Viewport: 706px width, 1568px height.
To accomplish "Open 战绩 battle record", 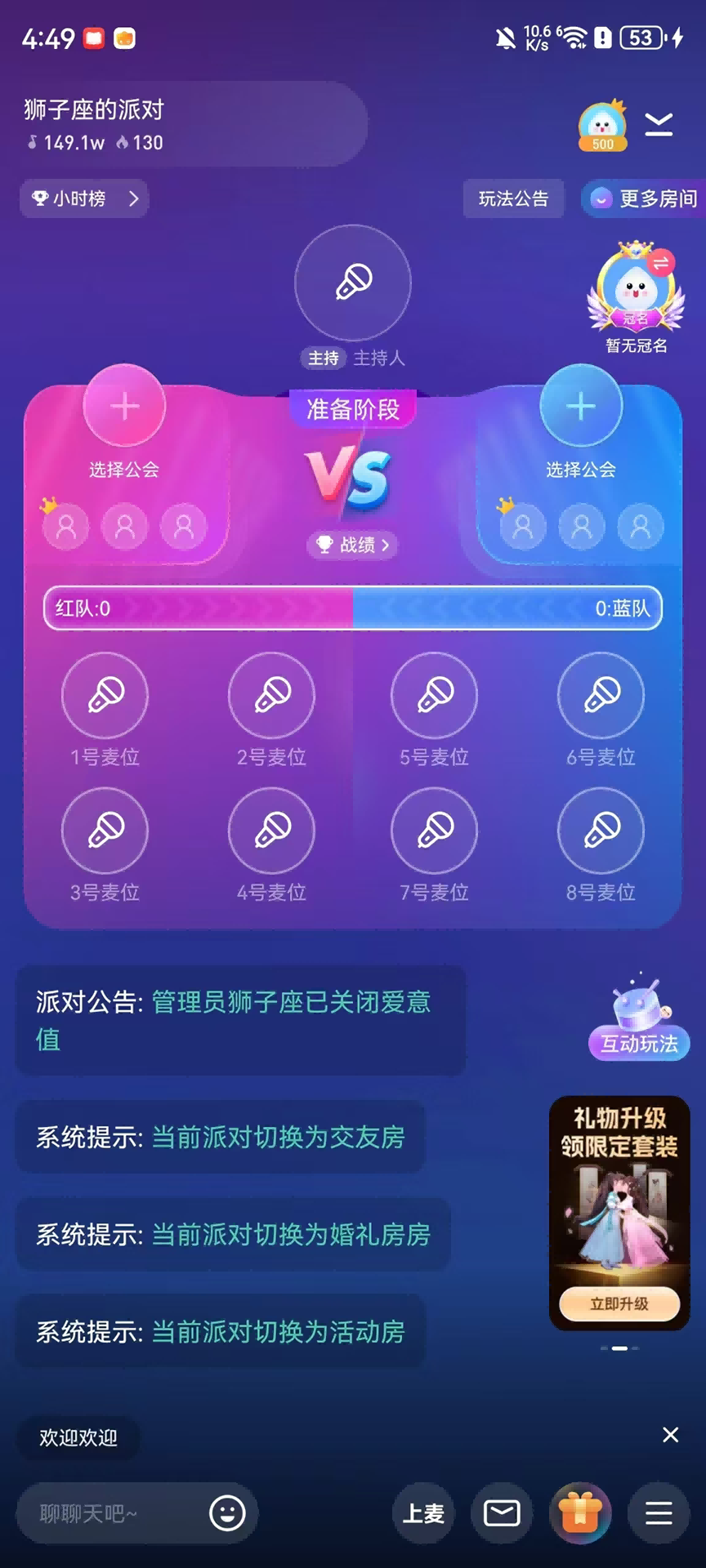I will tap(353, 545).
